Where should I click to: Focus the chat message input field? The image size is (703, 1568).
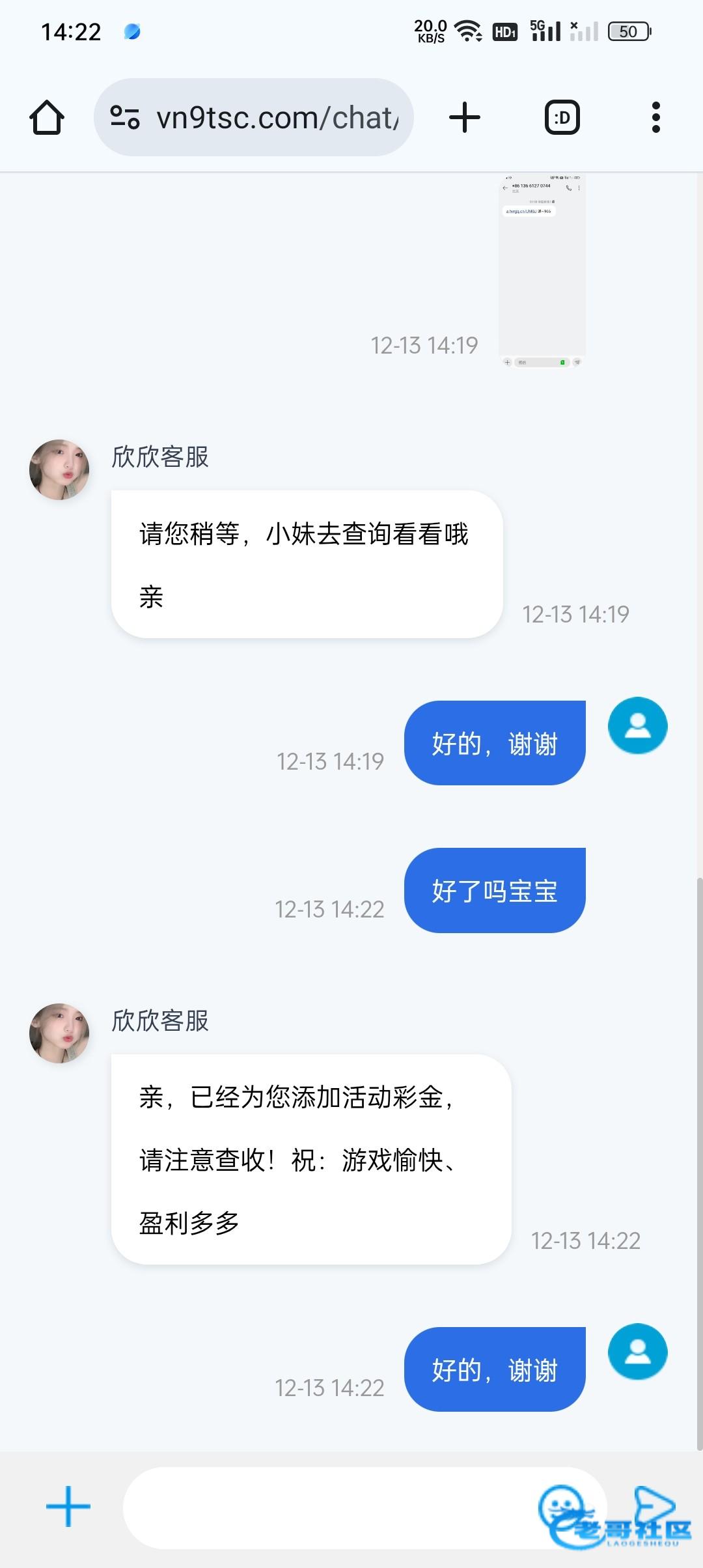[325, 1507]
